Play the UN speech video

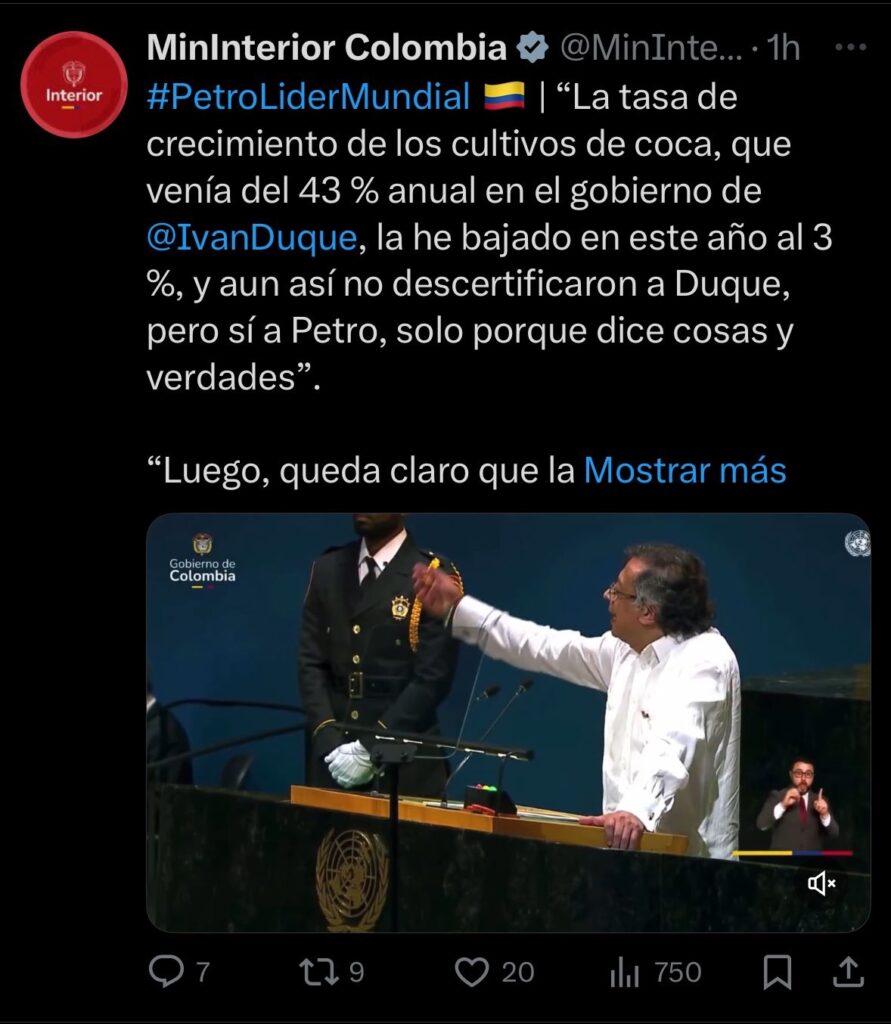pyautogui.click(x=508, y=722)
